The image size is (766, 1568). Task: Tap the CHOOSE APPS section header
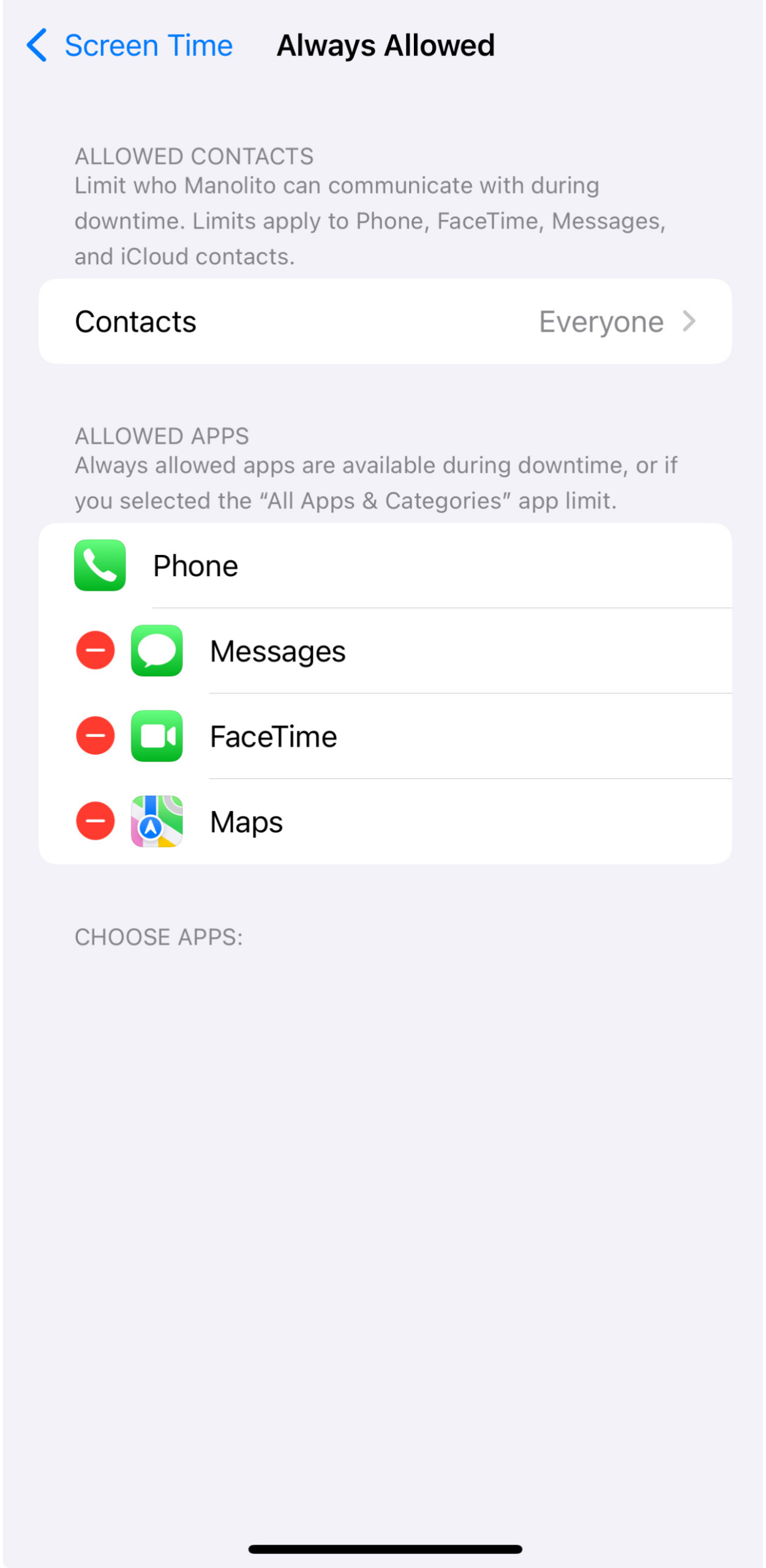tap(158, 937)
